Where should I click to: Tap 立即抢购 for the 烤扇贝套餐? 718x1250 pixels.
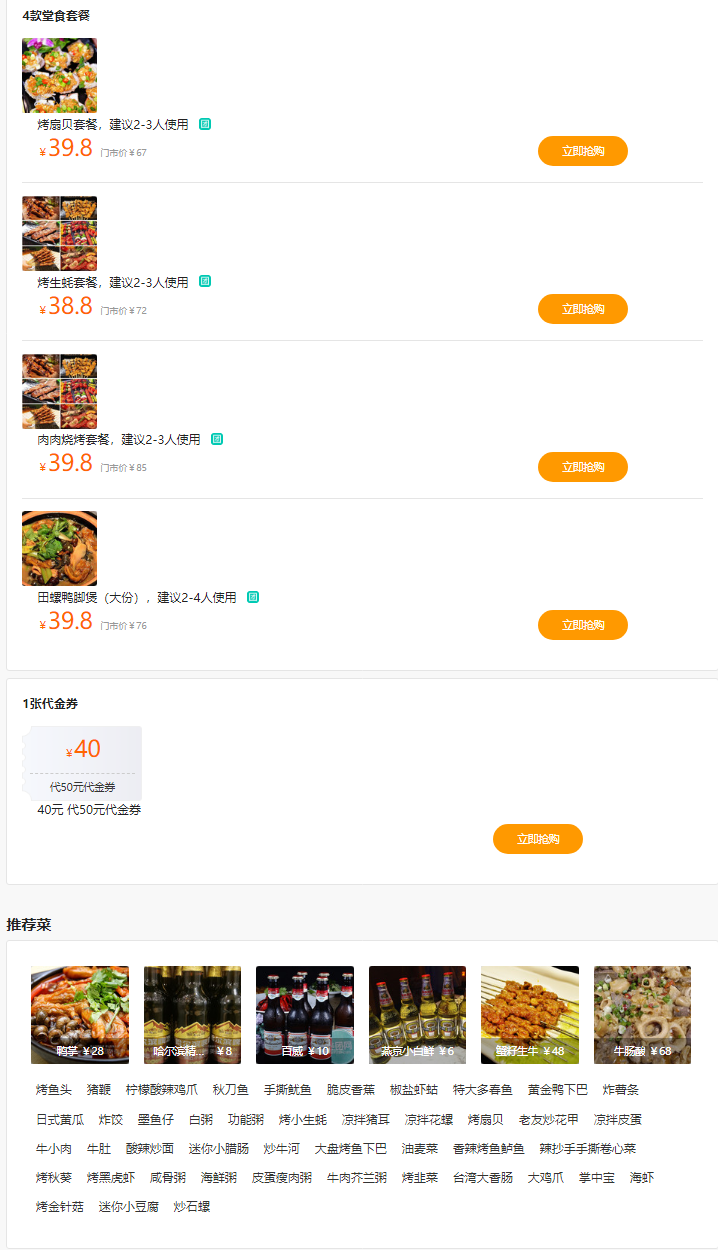[x=582, y=151]
